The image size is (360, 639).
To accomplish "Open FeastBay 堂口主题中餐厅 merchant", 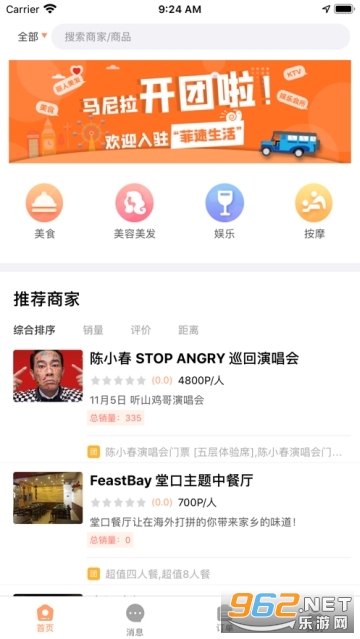I will [180, 509].
